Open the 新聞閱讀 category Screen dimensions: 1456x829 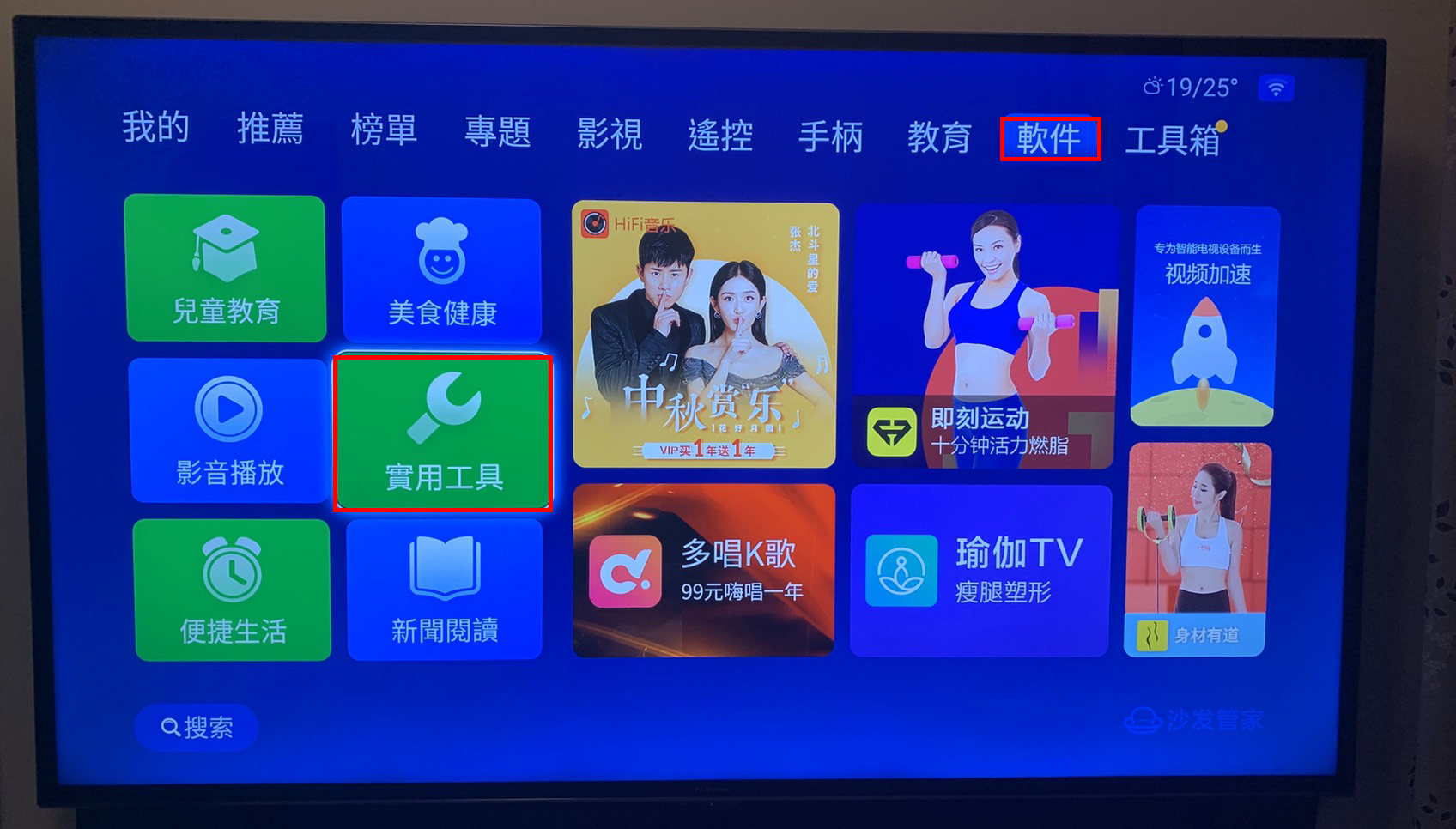tap(445, 590)
